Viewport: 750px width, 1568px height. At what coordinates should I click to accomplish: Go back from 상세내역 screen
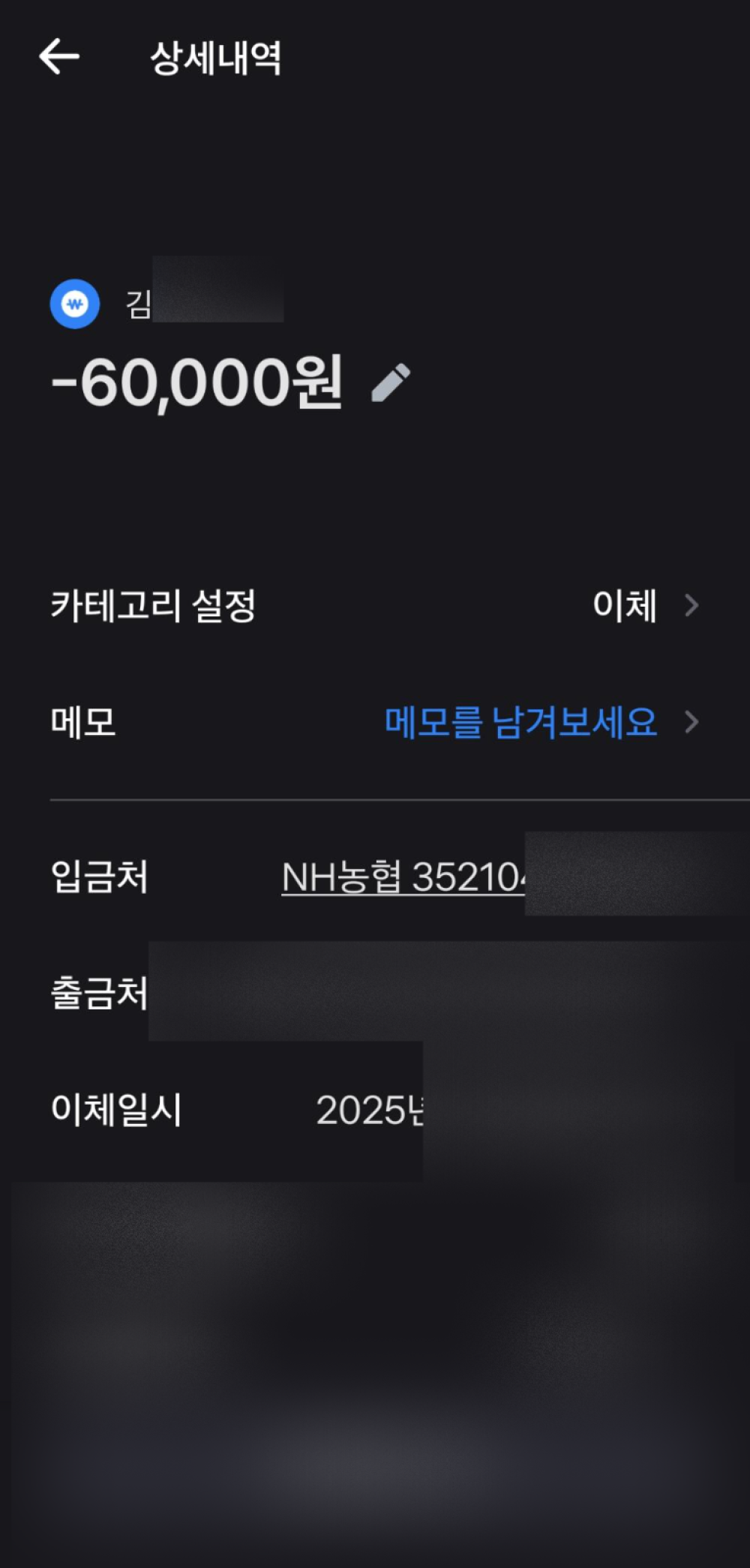click(x=59, y=57)
